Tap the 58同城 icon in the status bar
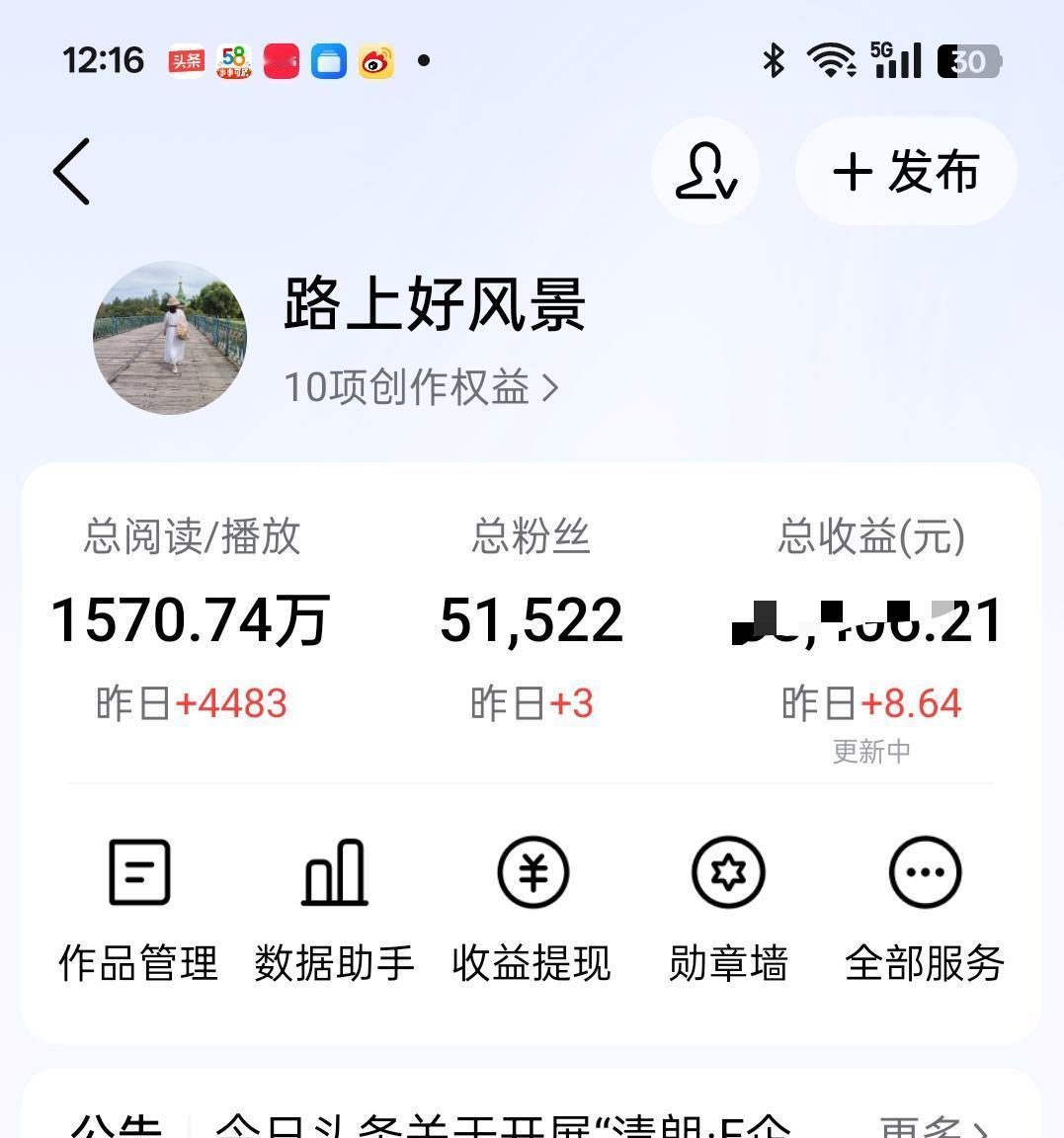This screenshot has height=1138, width=1064. point(233,61)
